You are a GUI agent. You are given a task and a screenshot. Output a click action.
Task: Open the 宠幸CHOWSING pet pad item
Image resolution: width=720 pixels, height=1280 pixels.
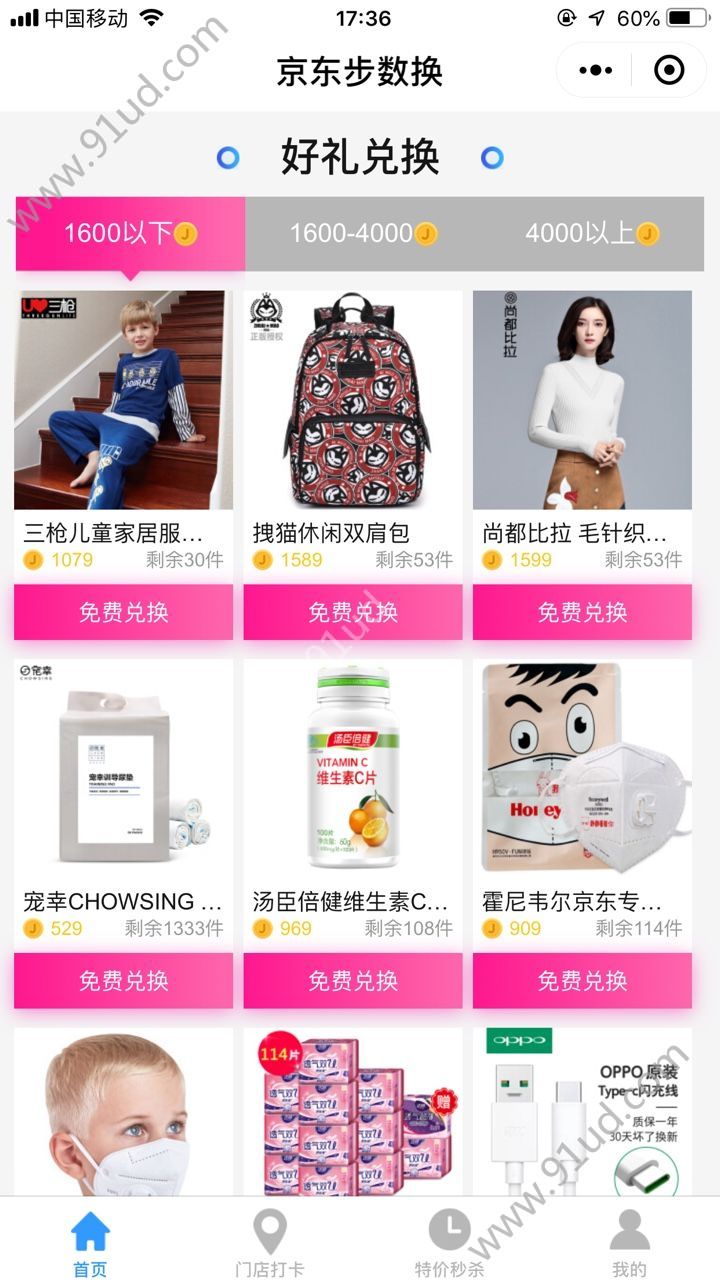(x=123, y=768)
